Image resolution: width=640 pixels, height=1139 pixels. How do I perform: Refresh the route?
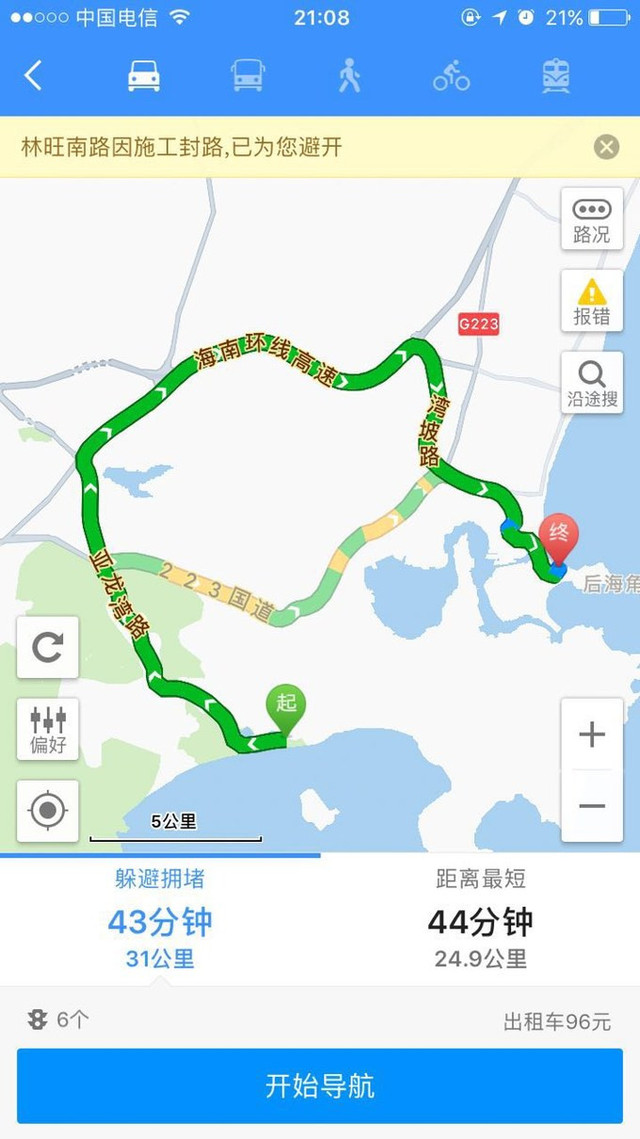48,648
